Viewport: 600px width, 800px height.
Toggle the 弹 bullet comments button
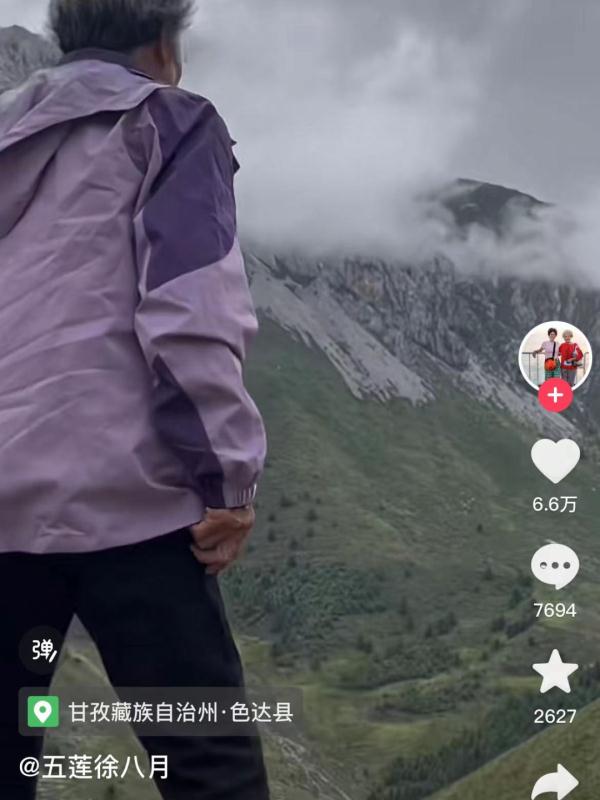(43, 650)
